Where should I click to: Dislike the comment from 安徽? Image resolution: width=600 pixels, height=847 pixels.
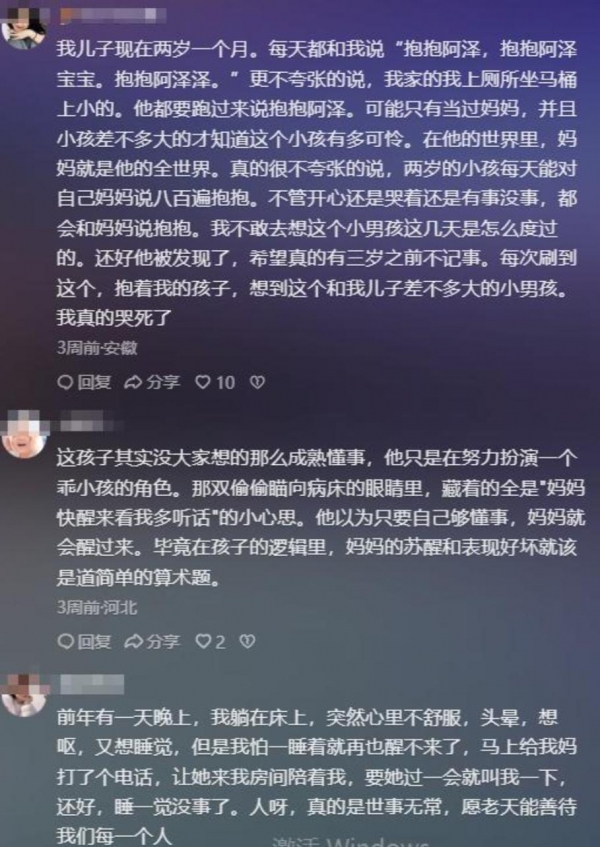[257, 382]
